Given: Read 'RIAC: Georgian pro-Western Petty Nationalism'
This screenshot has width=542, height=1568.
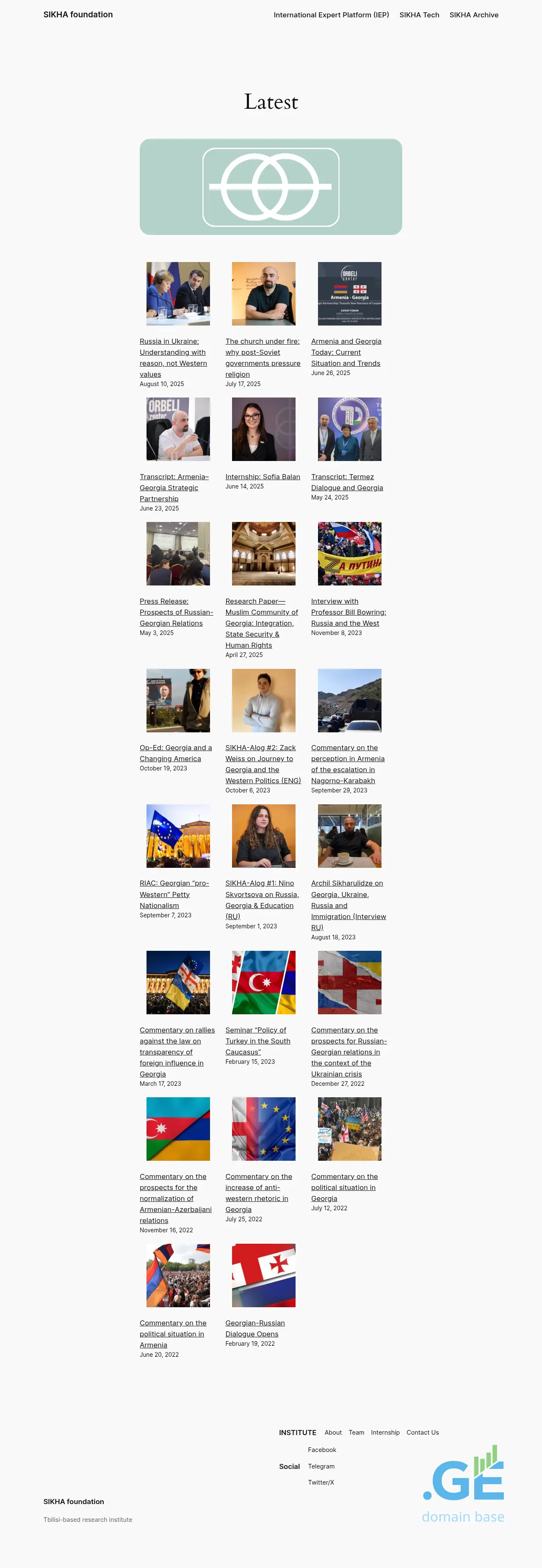Looking at the screenshot, I should point(174,894).
